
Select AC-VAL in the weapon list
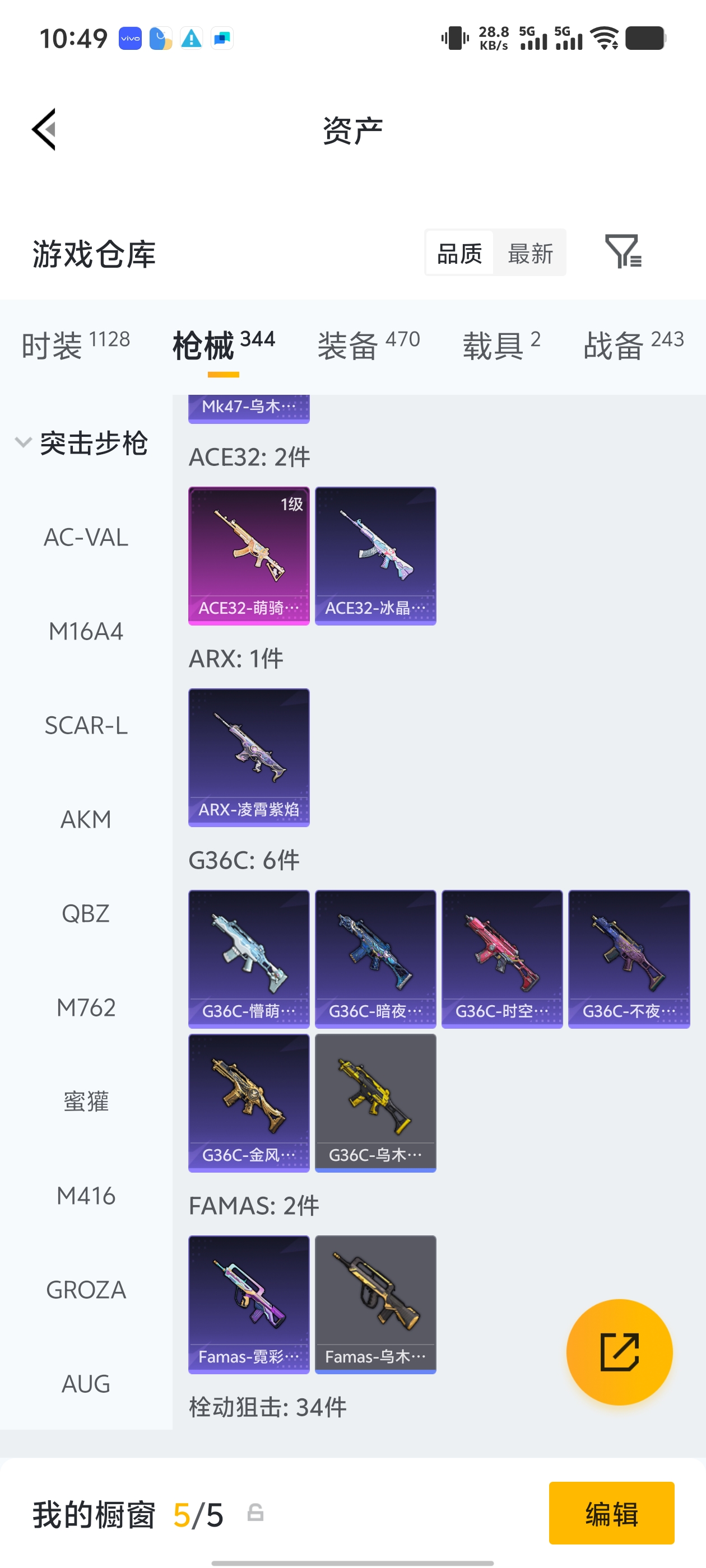86,538
